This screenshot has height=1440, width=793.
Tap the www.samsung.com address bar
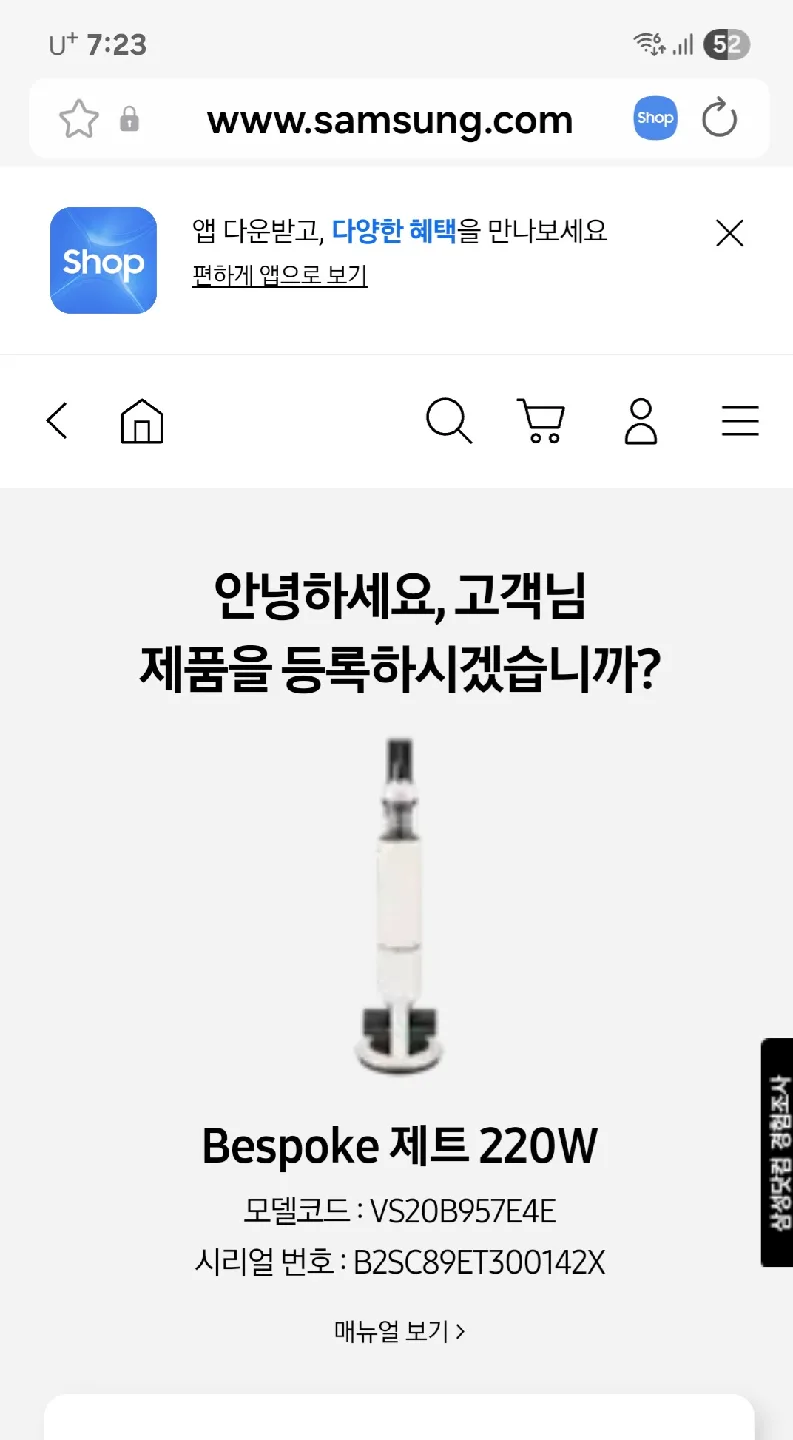[x=390, y=121]
